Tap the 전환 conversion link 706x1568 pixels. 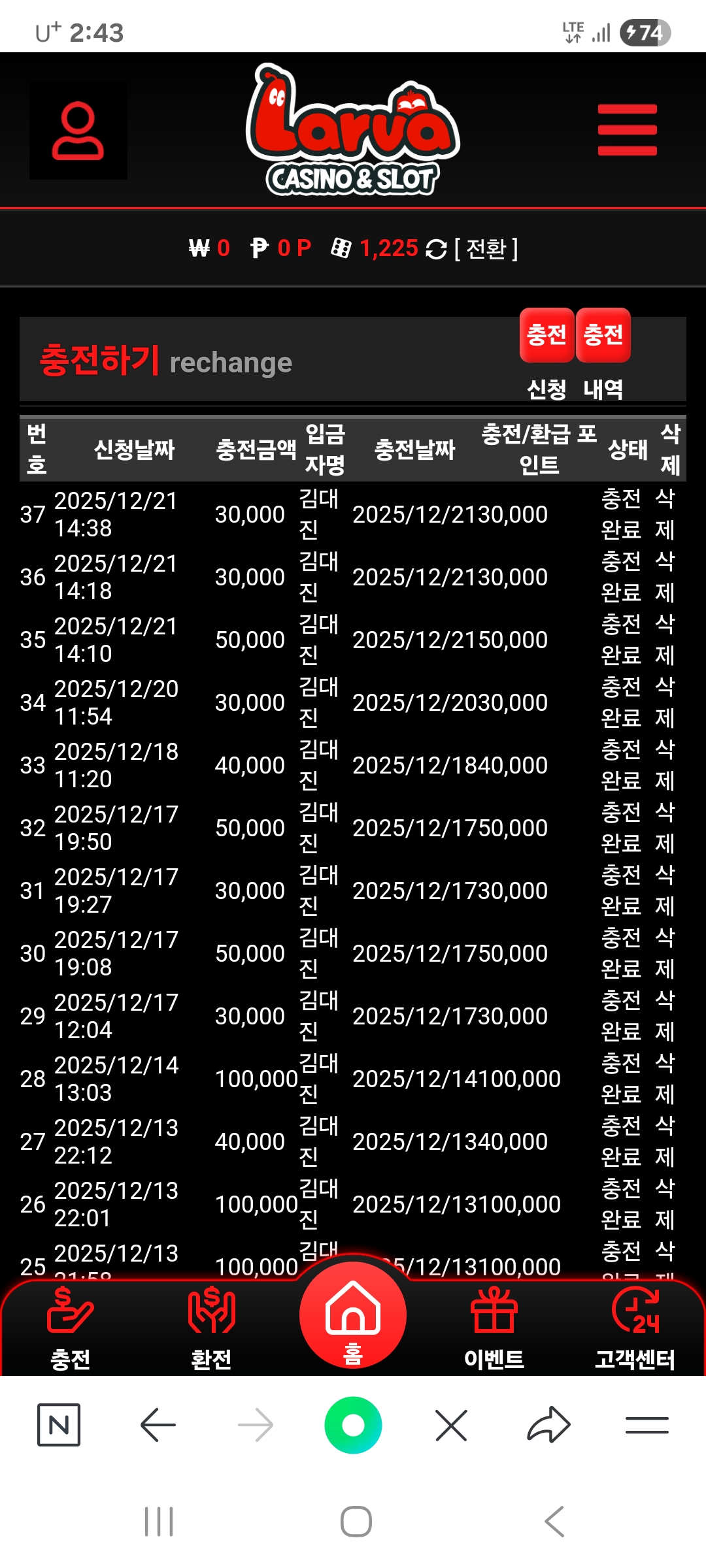pos(486,249)
